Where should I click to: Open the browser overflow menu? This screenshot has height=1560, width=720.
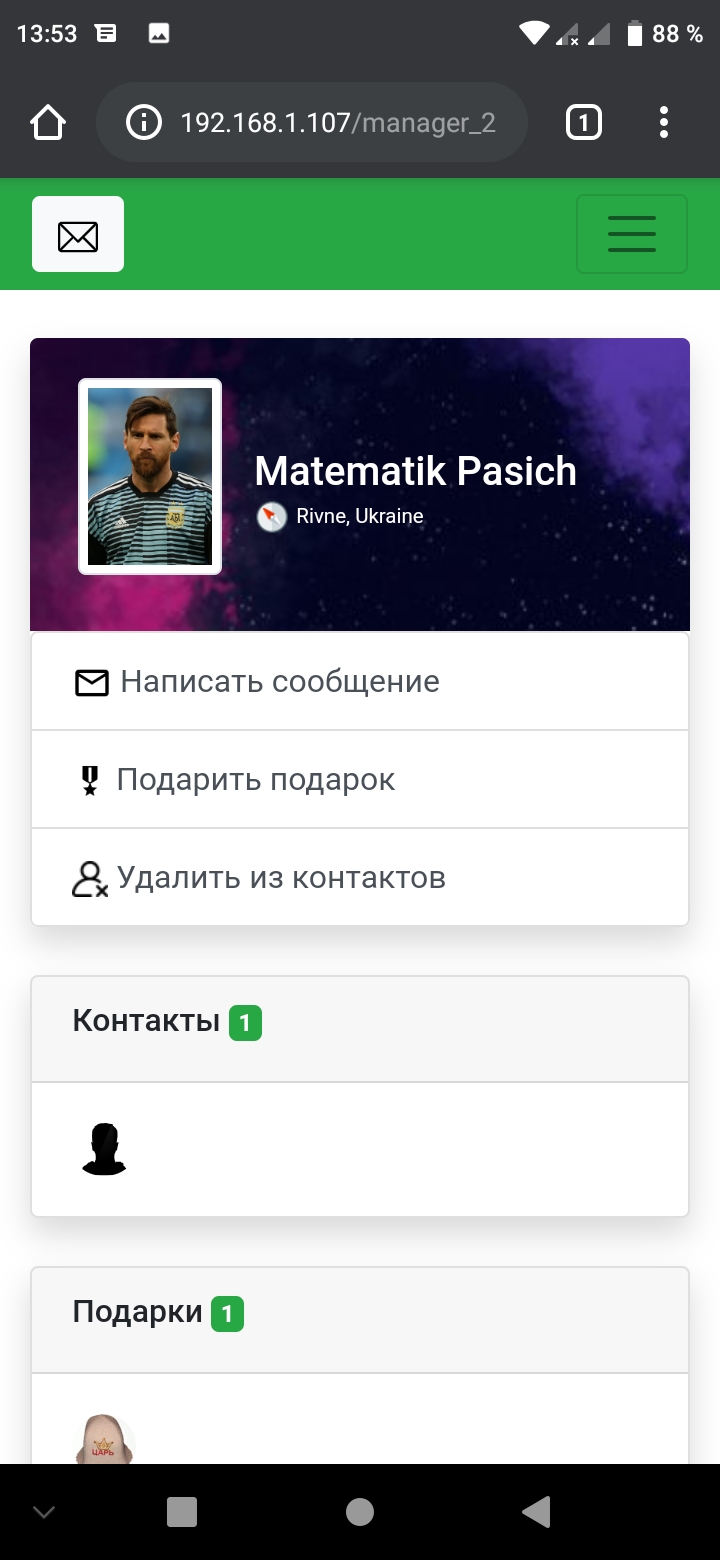(664, 123)
